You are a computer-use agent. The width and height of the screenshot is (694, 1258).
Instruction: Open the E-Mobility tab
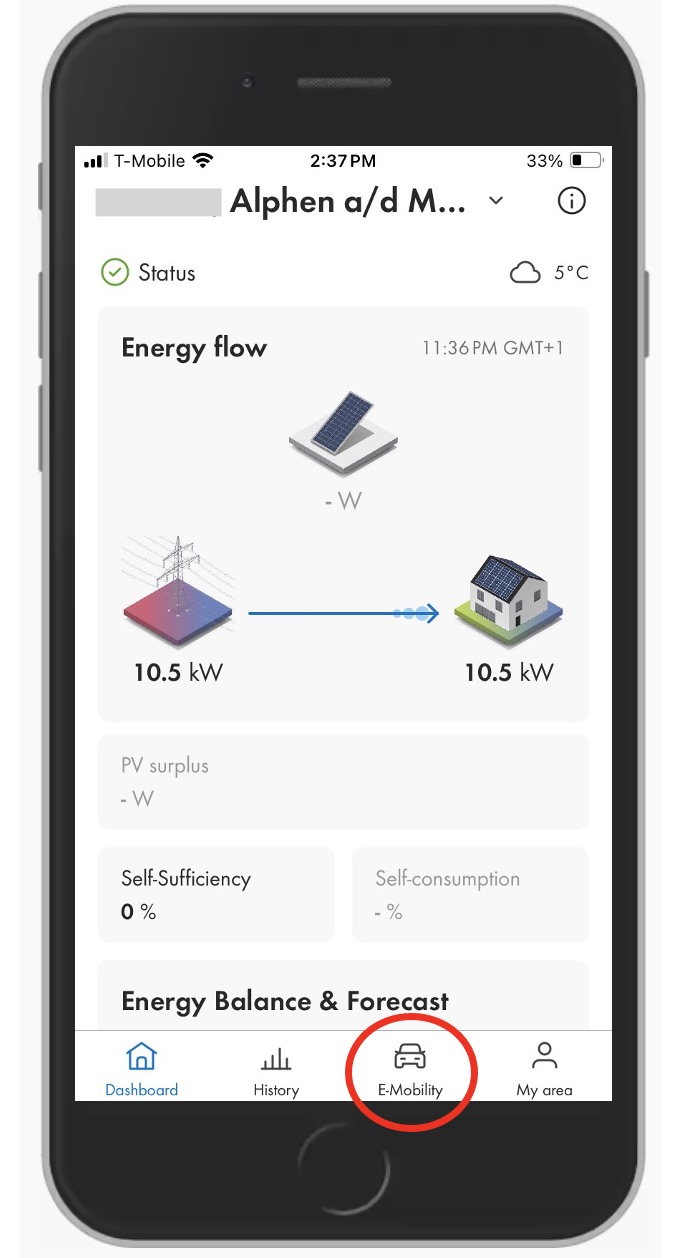pos(410,1070)
